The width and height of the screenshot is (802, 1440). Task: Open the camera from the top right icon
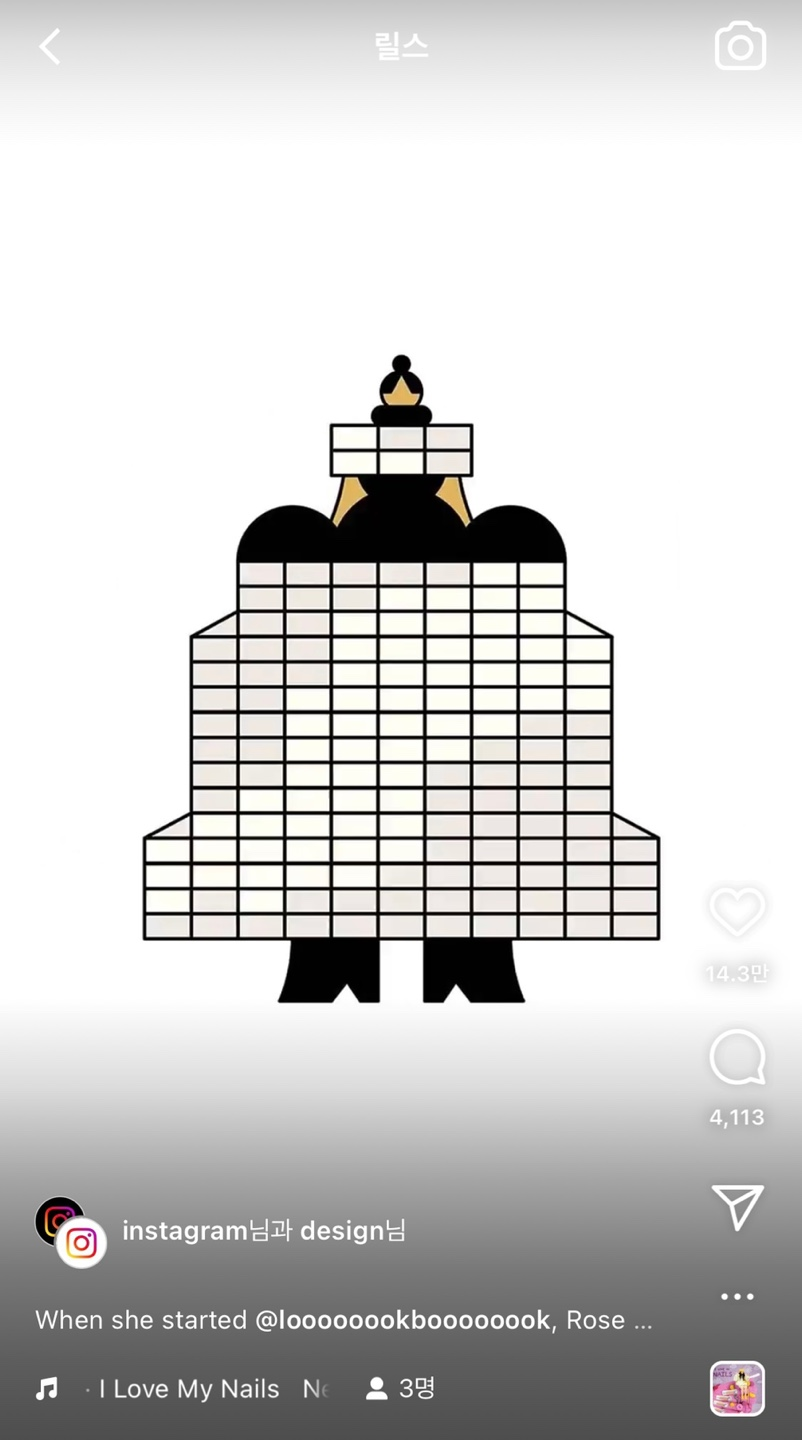pyautogui.click(x=740, y=45)
